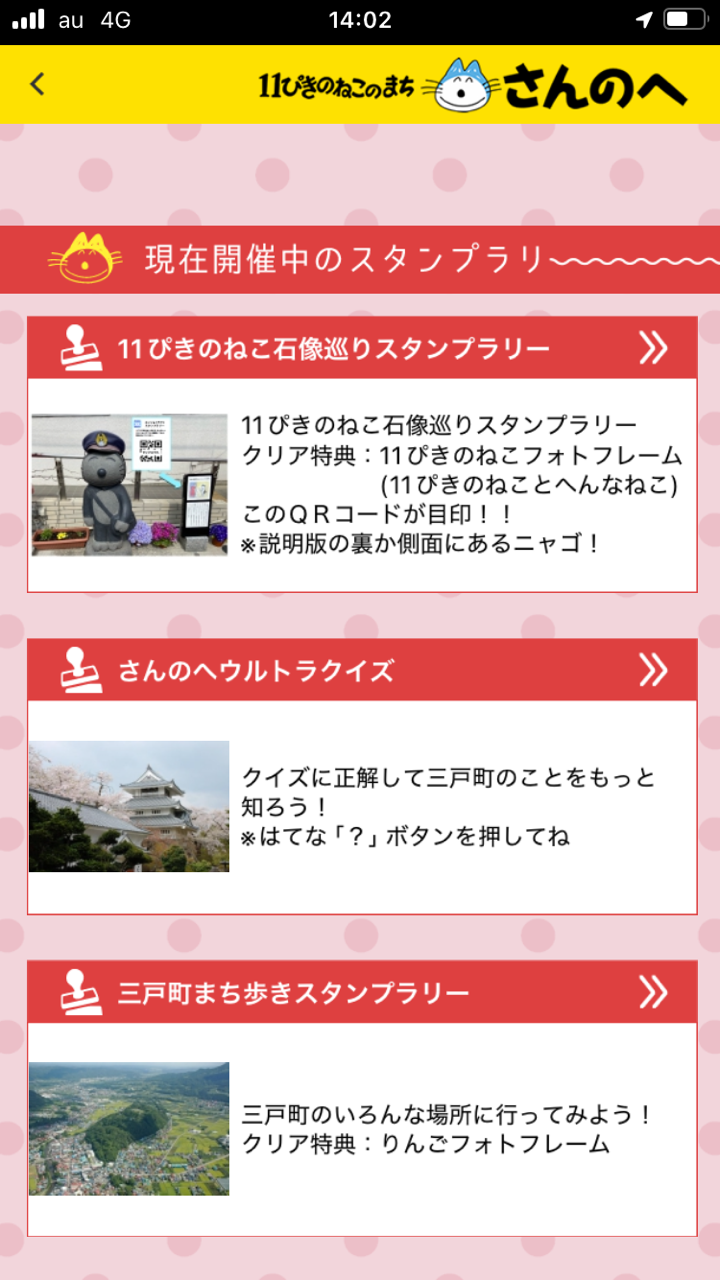Open the りんごフォトフレーム rally card
This screenshot has width=720, height=1280.
(361, 1128)
